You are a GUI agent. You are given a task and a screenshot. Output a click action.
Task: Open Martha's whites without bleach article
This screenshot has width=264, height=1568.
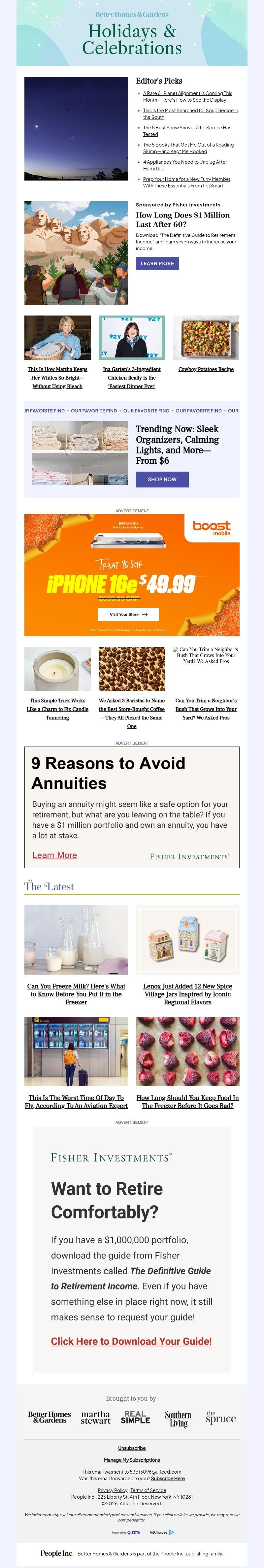[x=57, y=377]
